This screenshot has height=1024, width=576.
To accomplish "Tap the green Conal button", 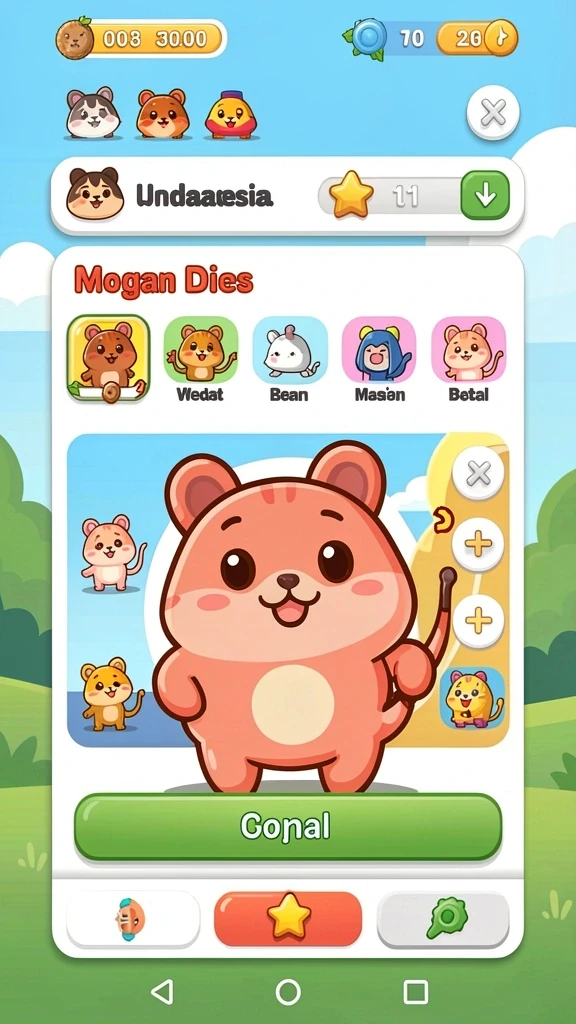I will coord(288,827).
